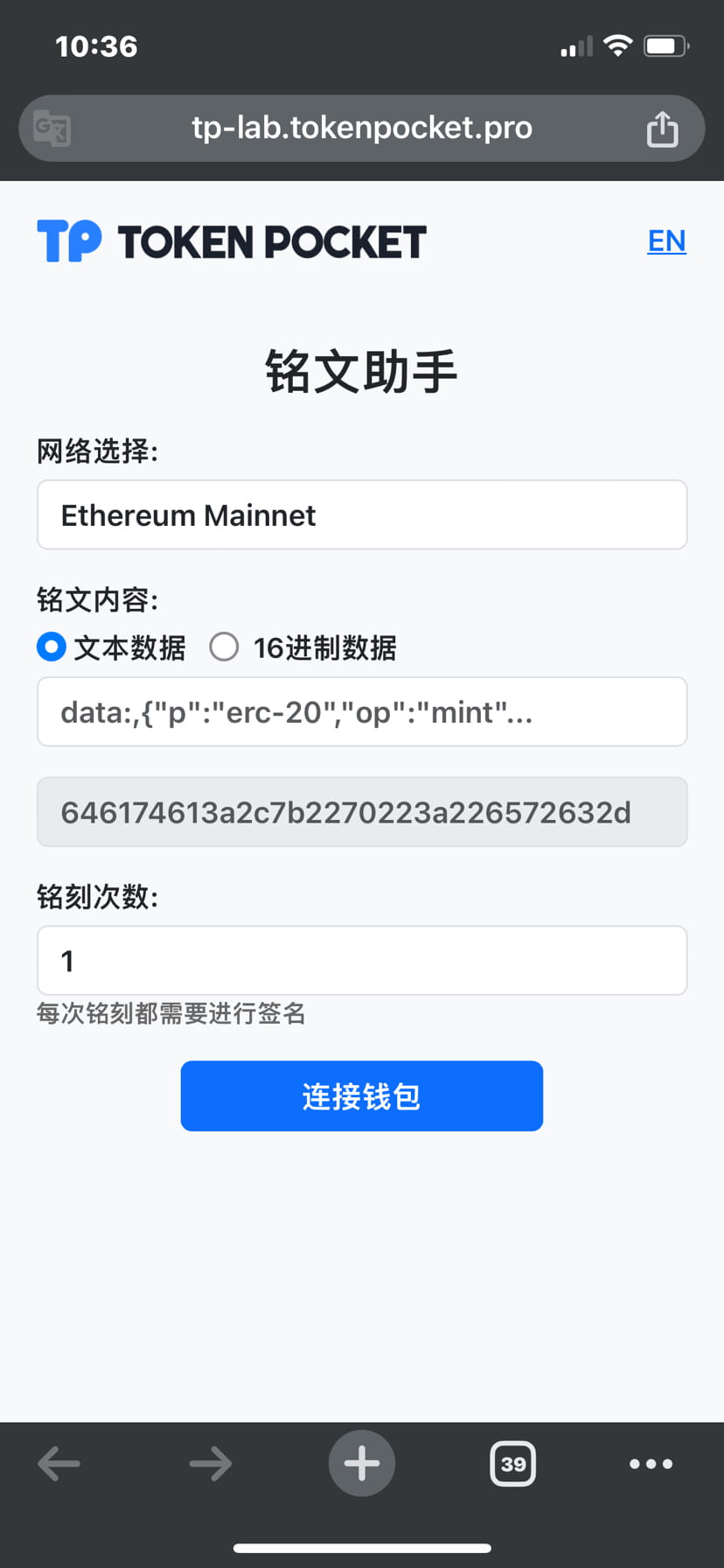Viewport: 724px width, 1568px height.
Task: Tap the ellipsis menu icon in Safari toolbar
Action: (651, 1463)
